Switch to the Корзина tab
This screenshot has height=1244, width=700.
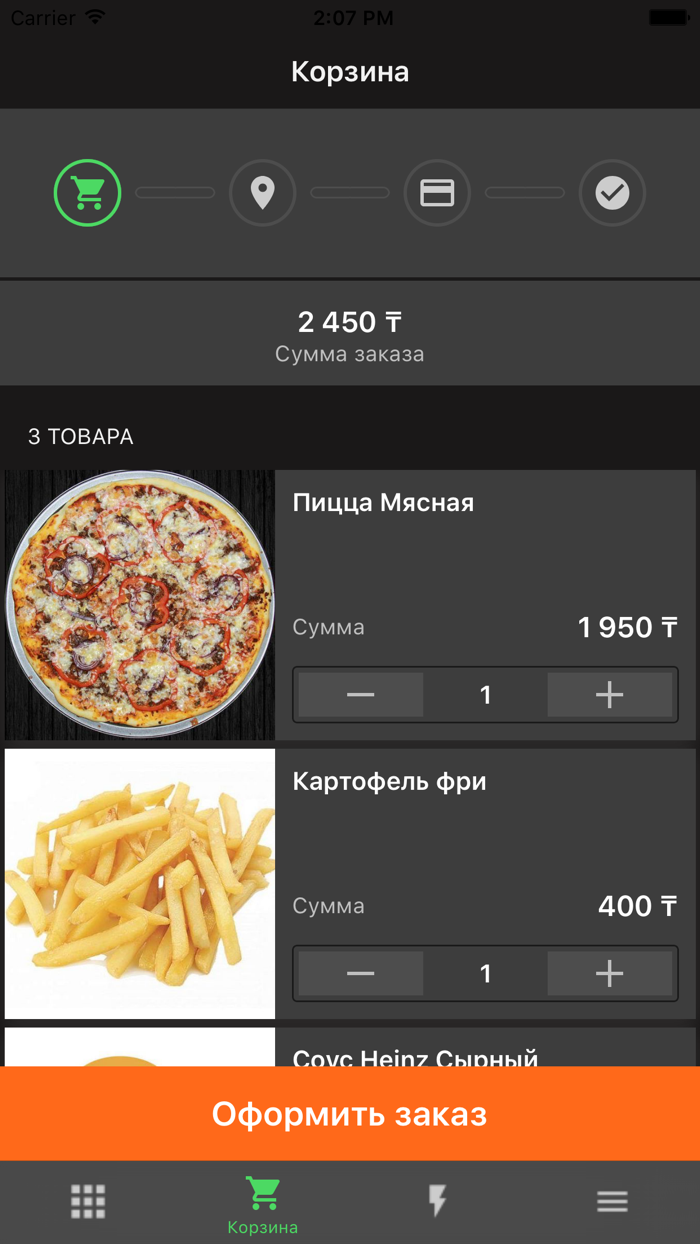click(263, 1203)
